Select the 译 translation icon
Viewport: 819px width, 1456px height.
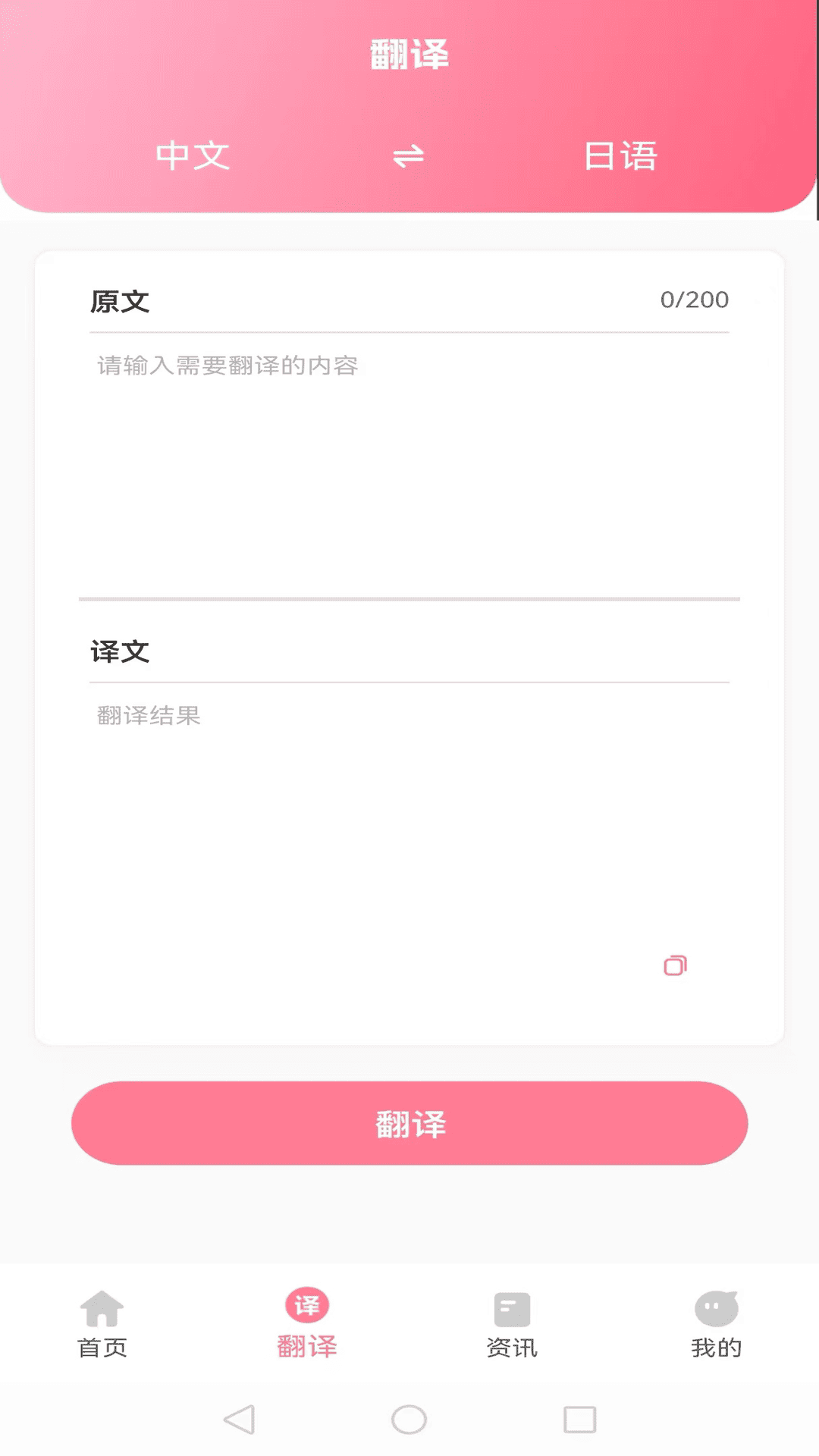(x=306, y=1301)
